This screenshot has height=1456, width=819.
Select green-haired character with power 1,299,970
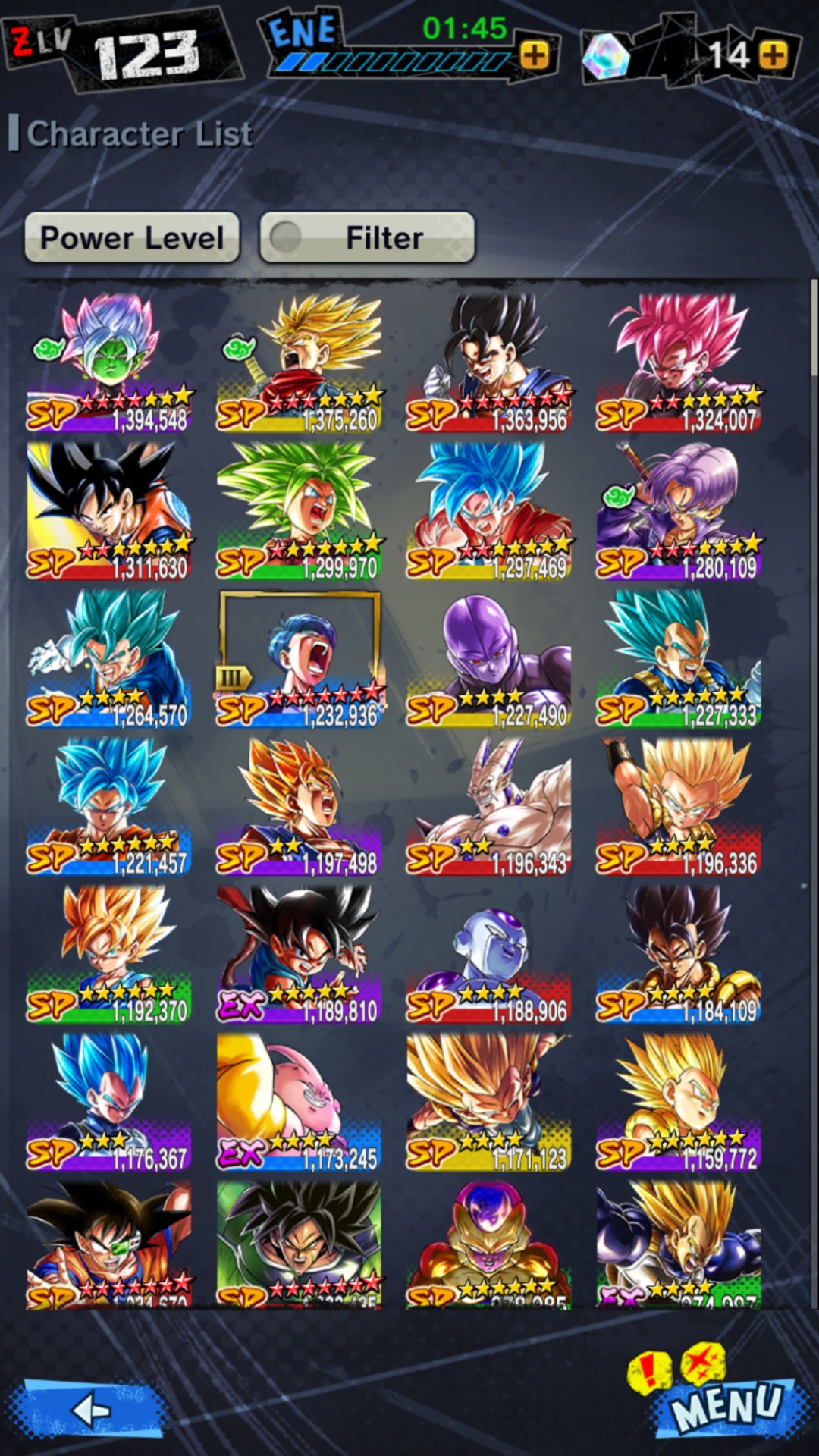pos(299,510)
